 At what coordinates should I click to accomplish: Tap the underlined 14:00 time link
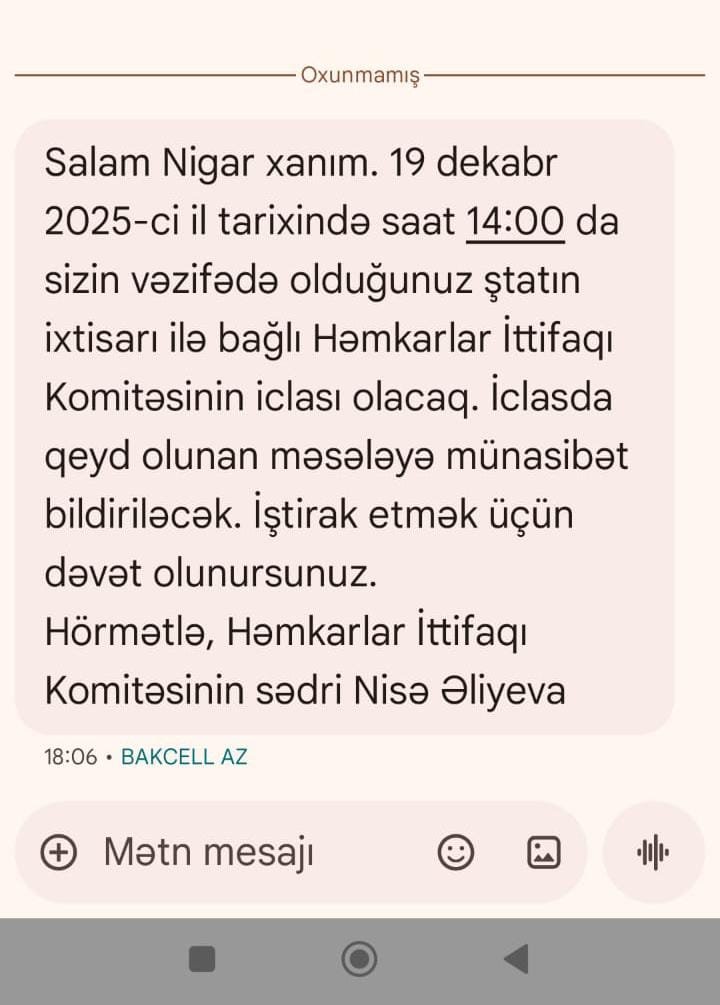coord(515,221)
